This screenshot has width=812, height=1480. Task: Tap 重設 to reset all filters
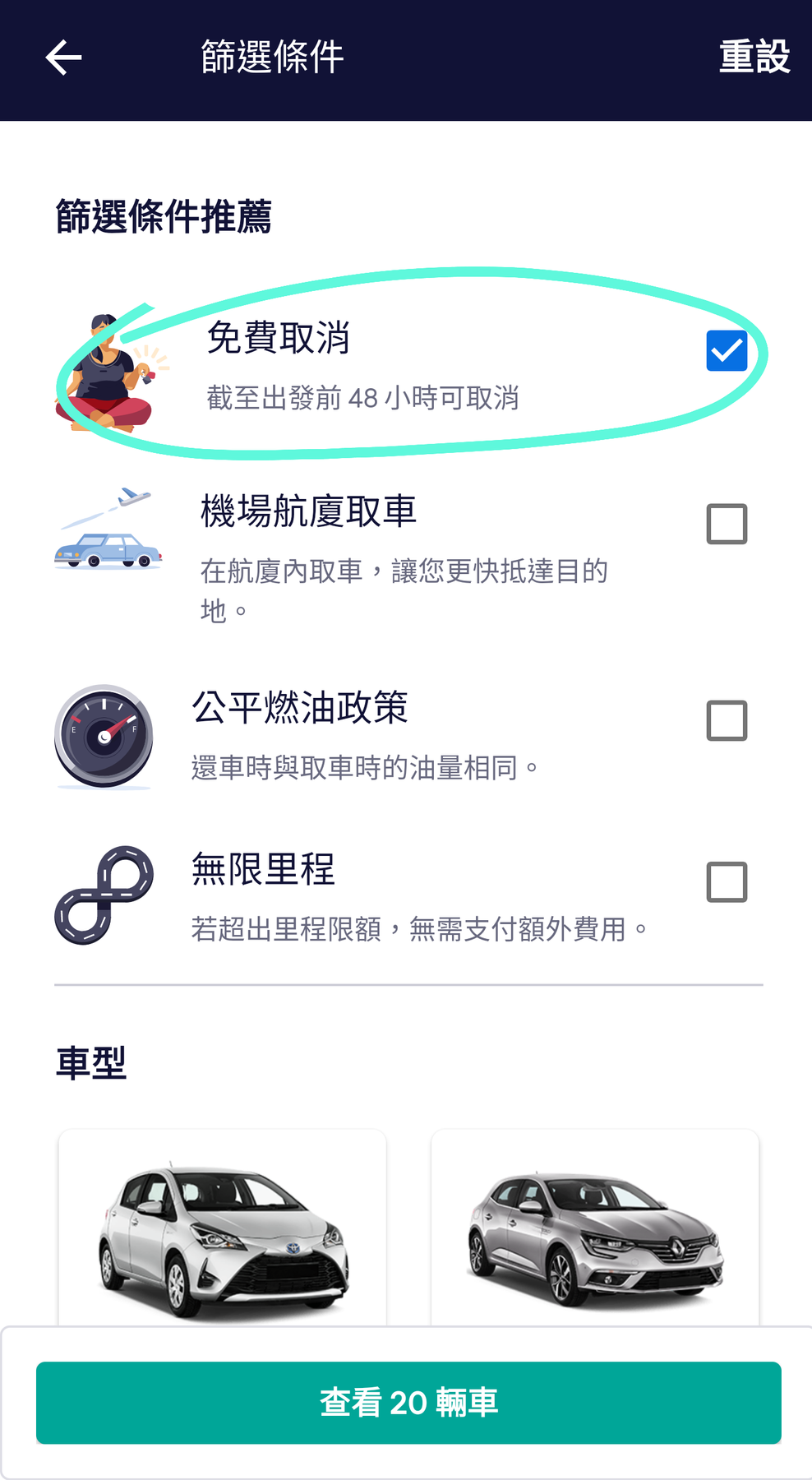pyautogui.click(x=754, y=58)
